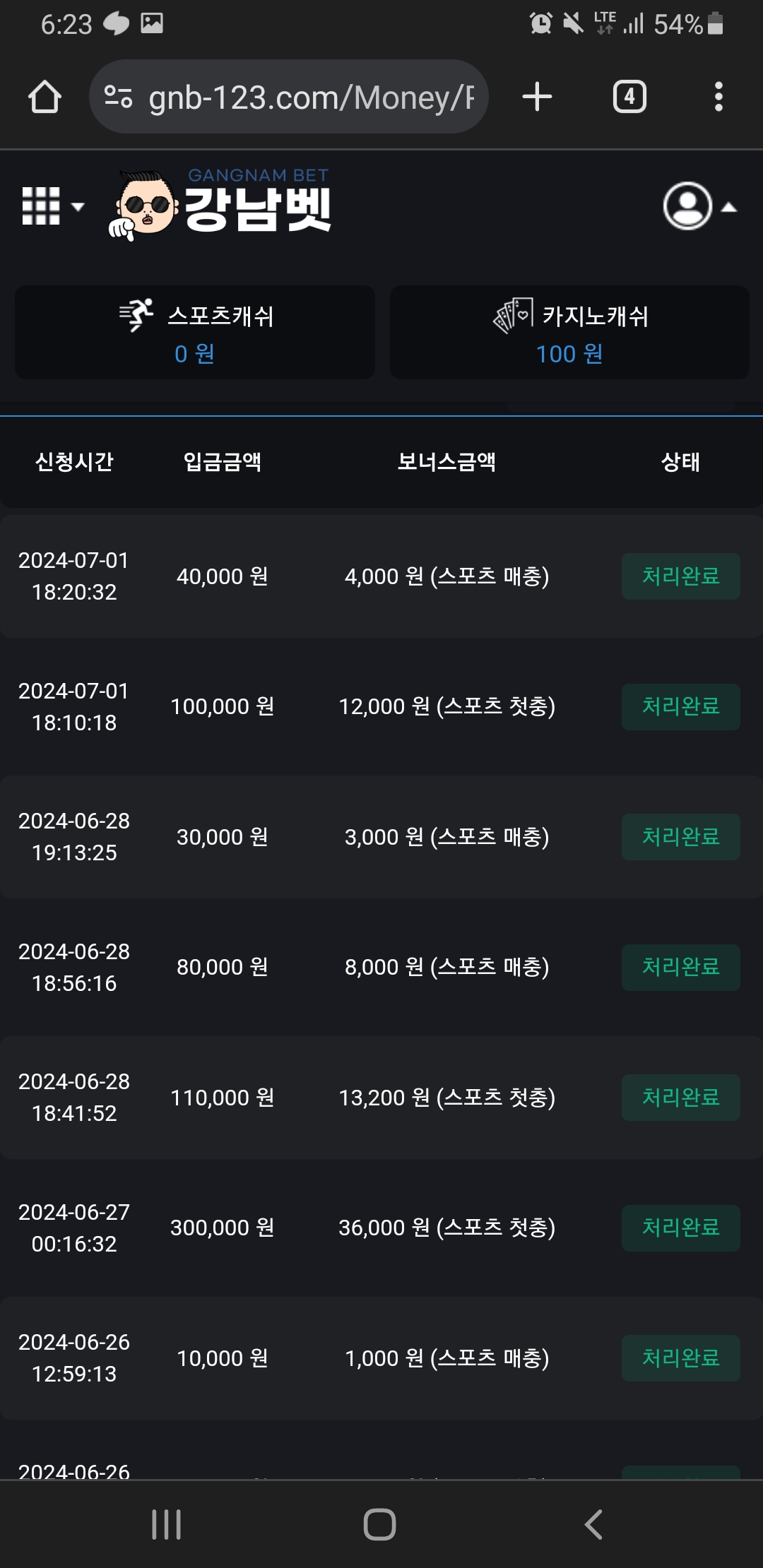
Task: Open the tab switcher showing 4 tabs
Action: click(x=629, y=97)
